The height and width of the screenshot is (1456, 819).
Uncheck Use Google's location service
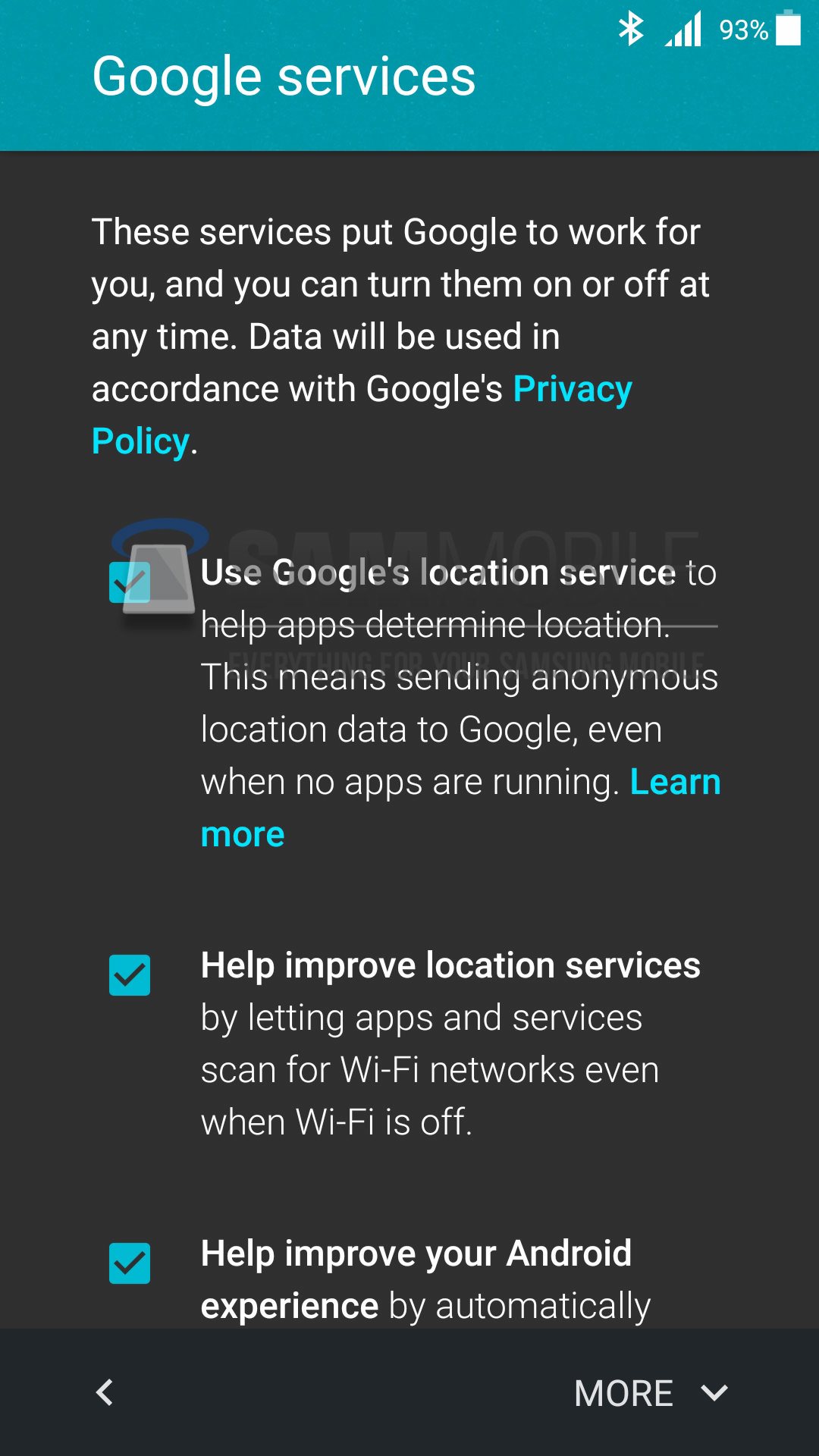tap(129, 582)
